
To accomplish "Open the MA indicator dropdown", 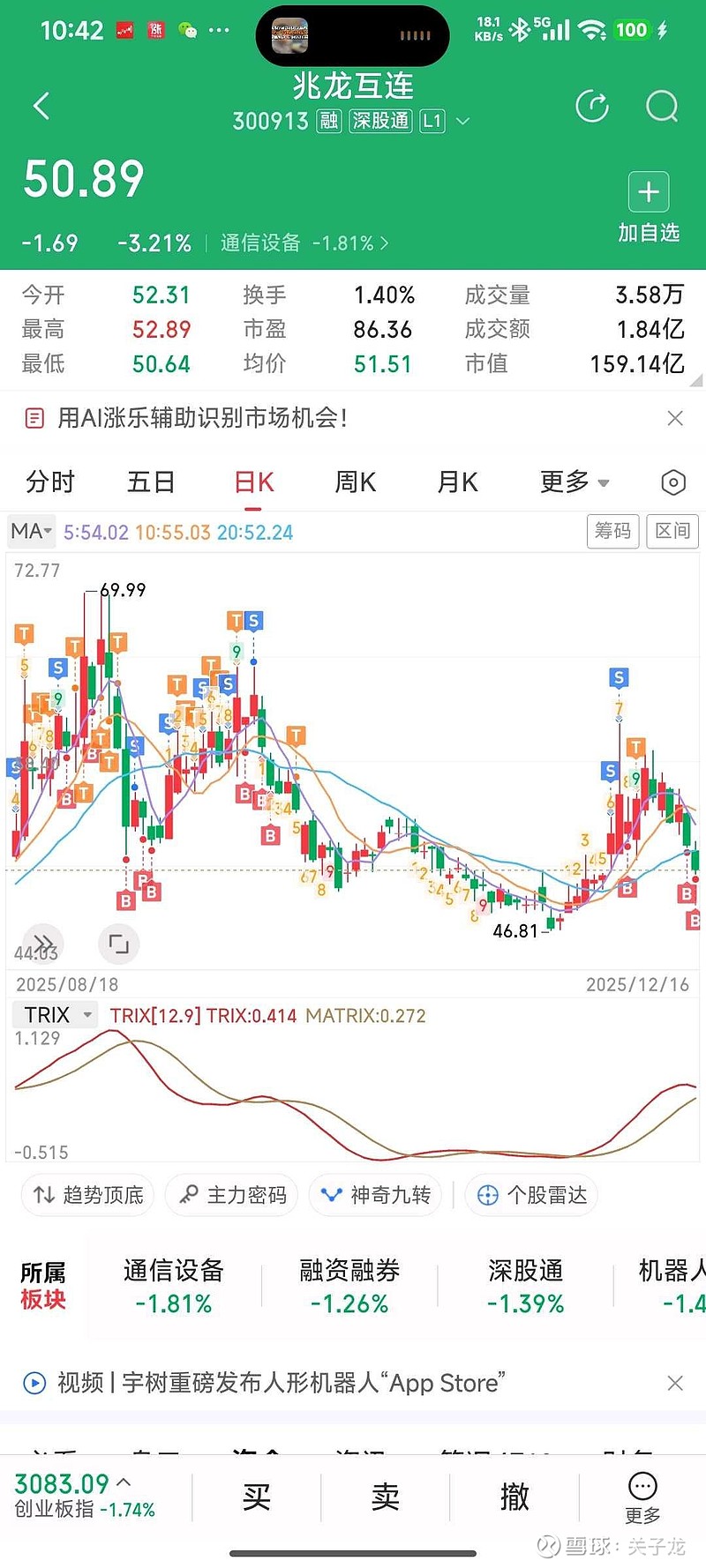I will coord(32,532).
